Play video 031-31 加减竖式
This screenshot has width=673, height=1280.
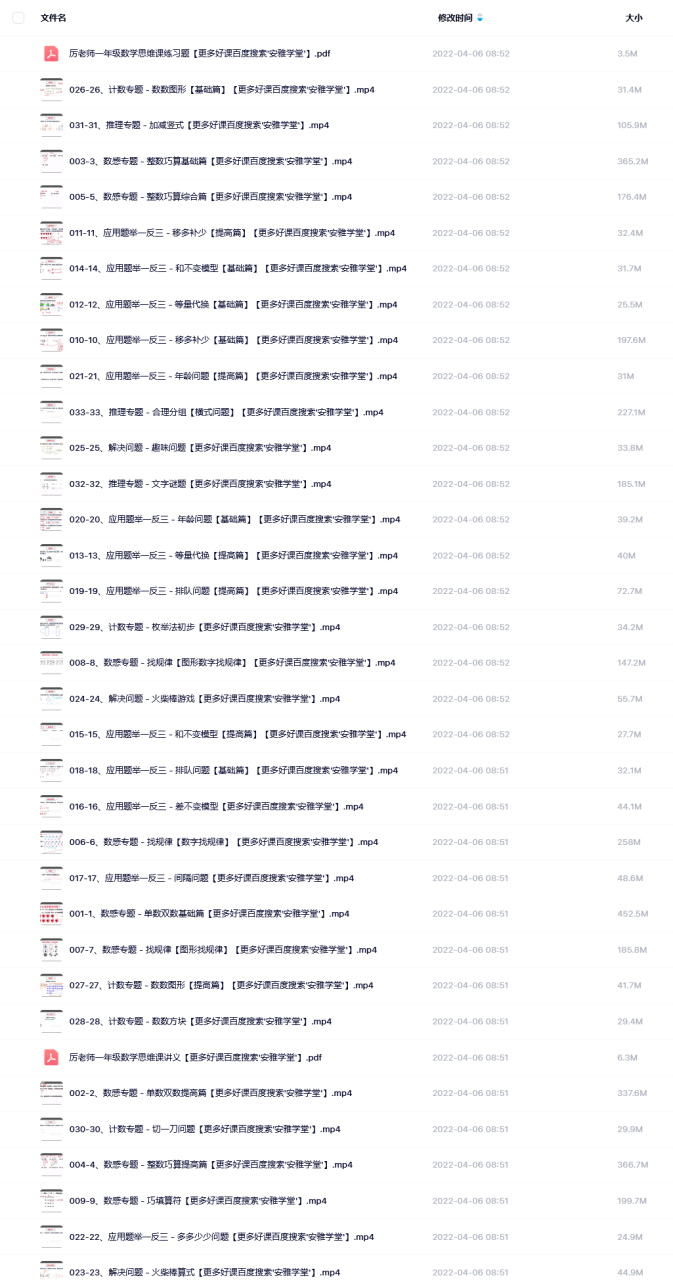point(199,126)
